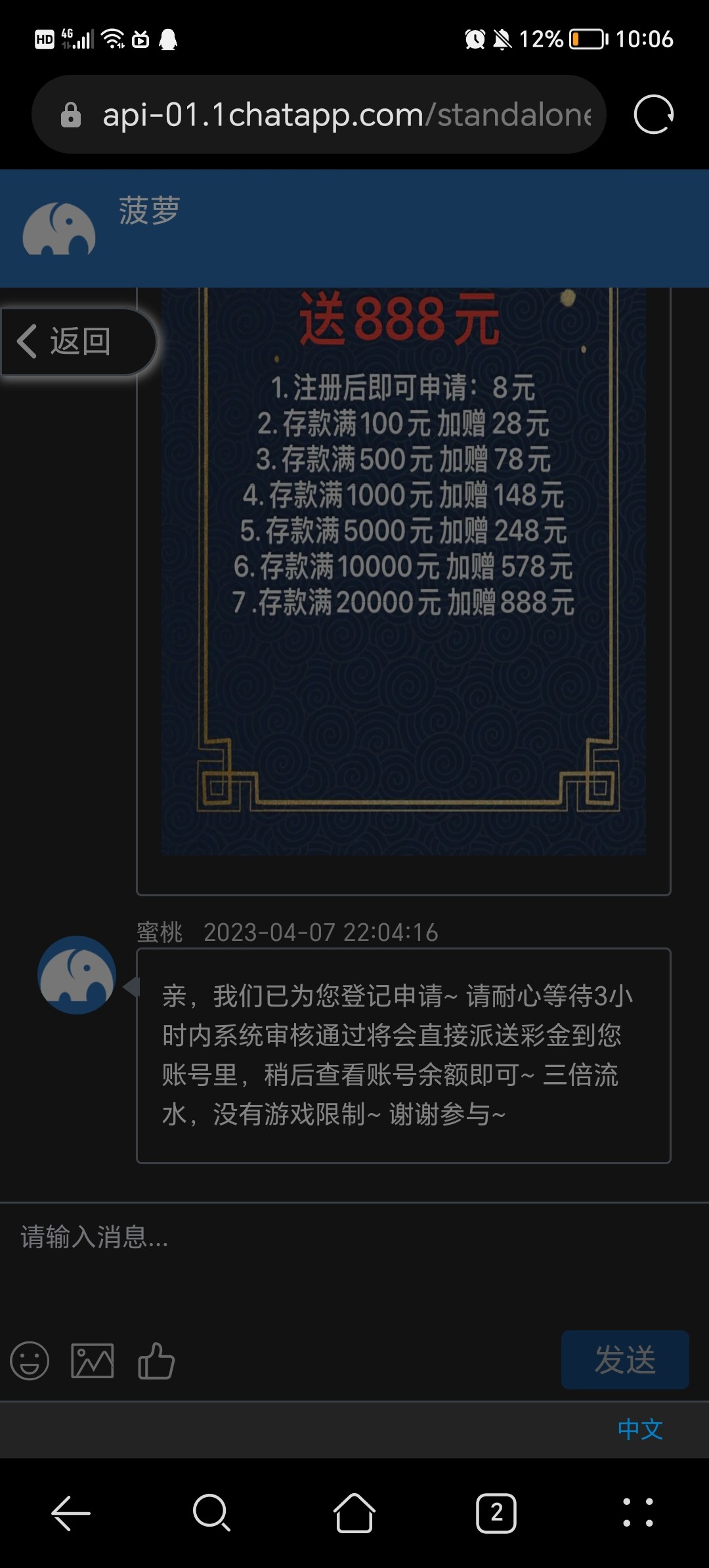This screenshot has width=709, height=1568.
Task: Send a thumbs-up rating
Action: pos(156,1361)
